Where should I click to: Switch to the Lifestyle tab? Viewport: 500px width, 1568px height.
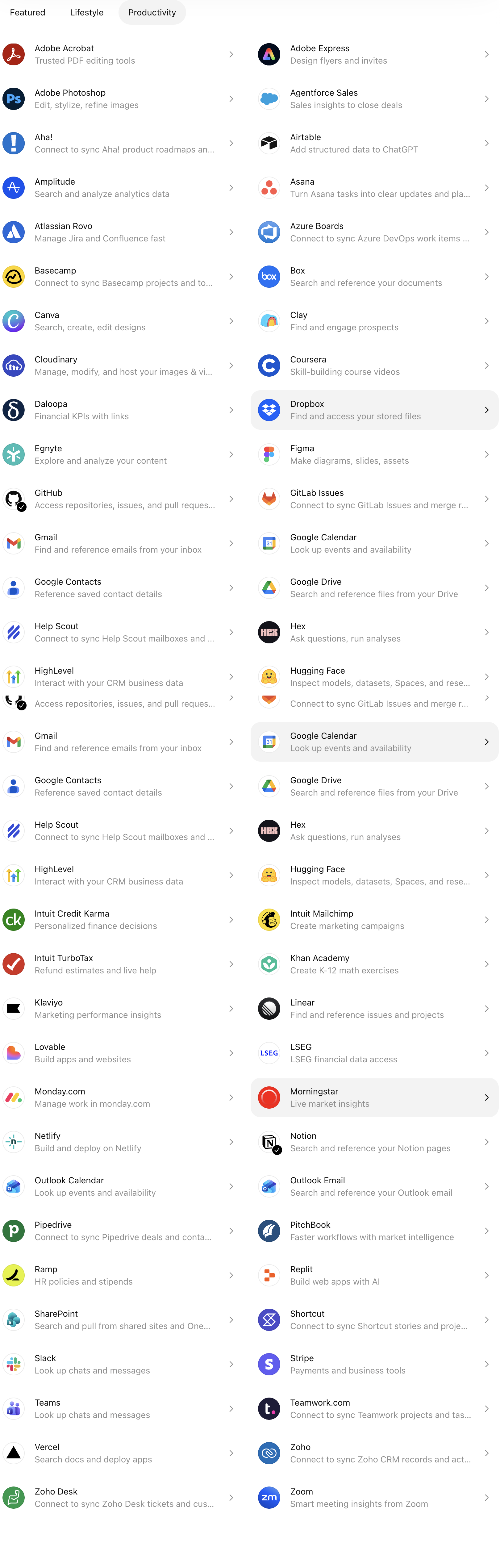[86, 12]
